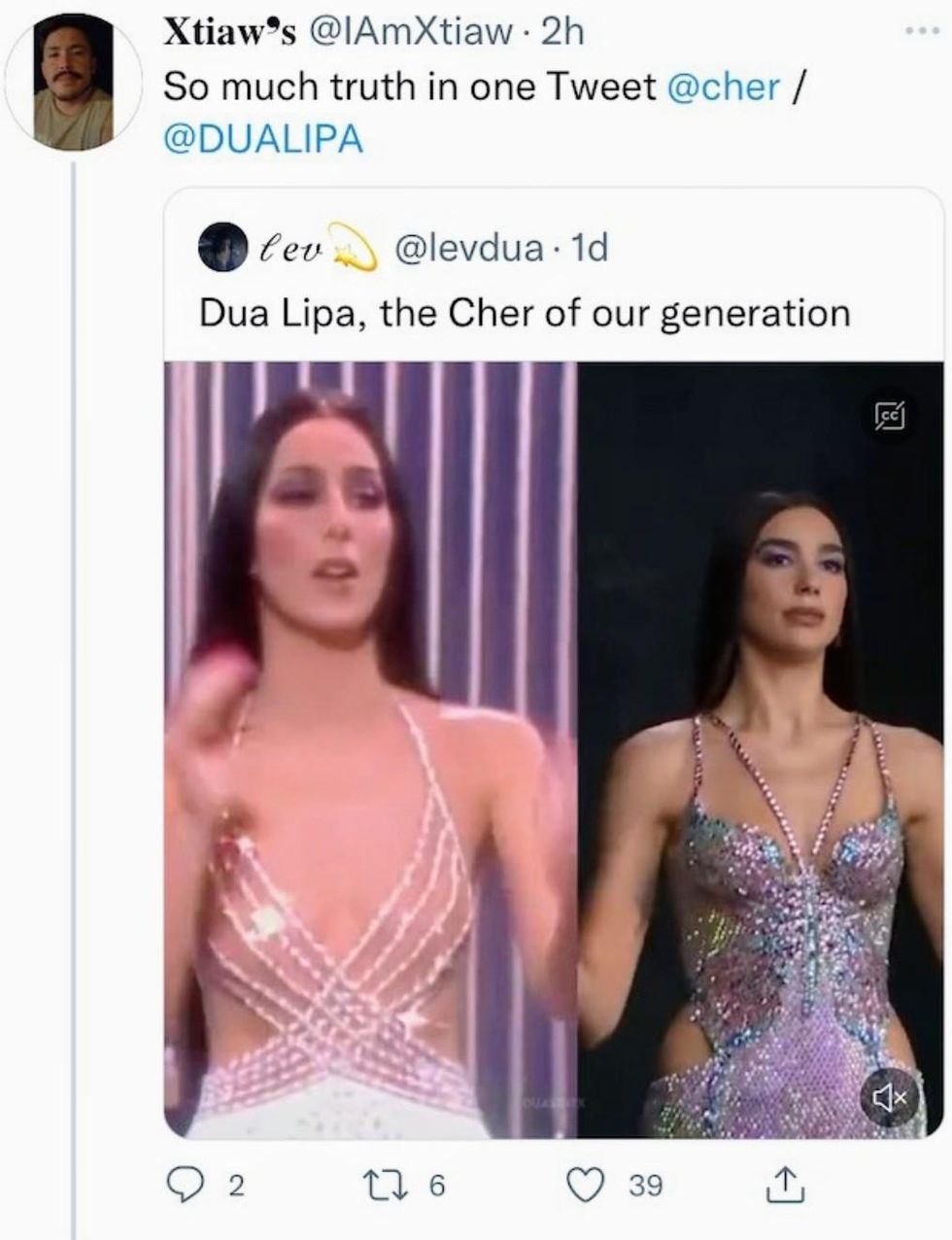
Task: Like the tweet with the heart icon
Action: (x=586, y=1184)
